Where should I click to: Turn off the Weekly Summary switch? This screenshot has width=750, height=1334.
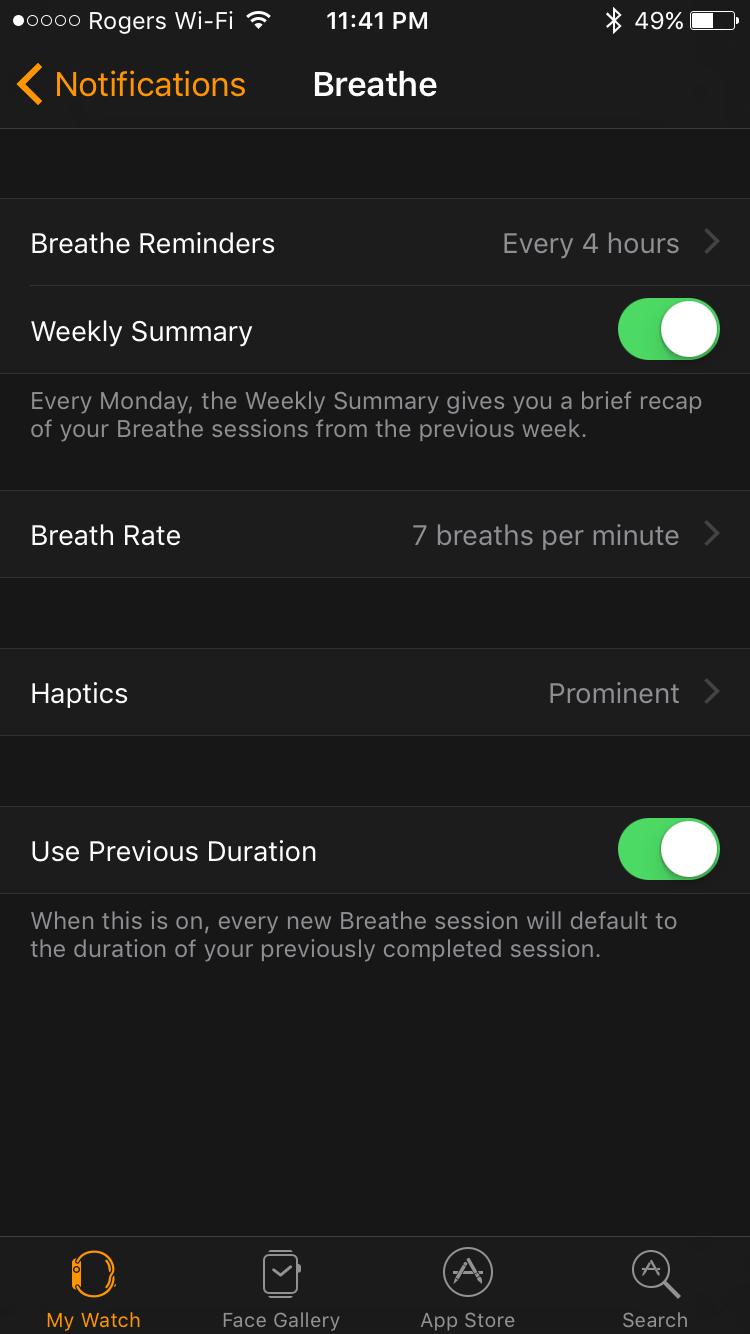(x=669, y=330)
